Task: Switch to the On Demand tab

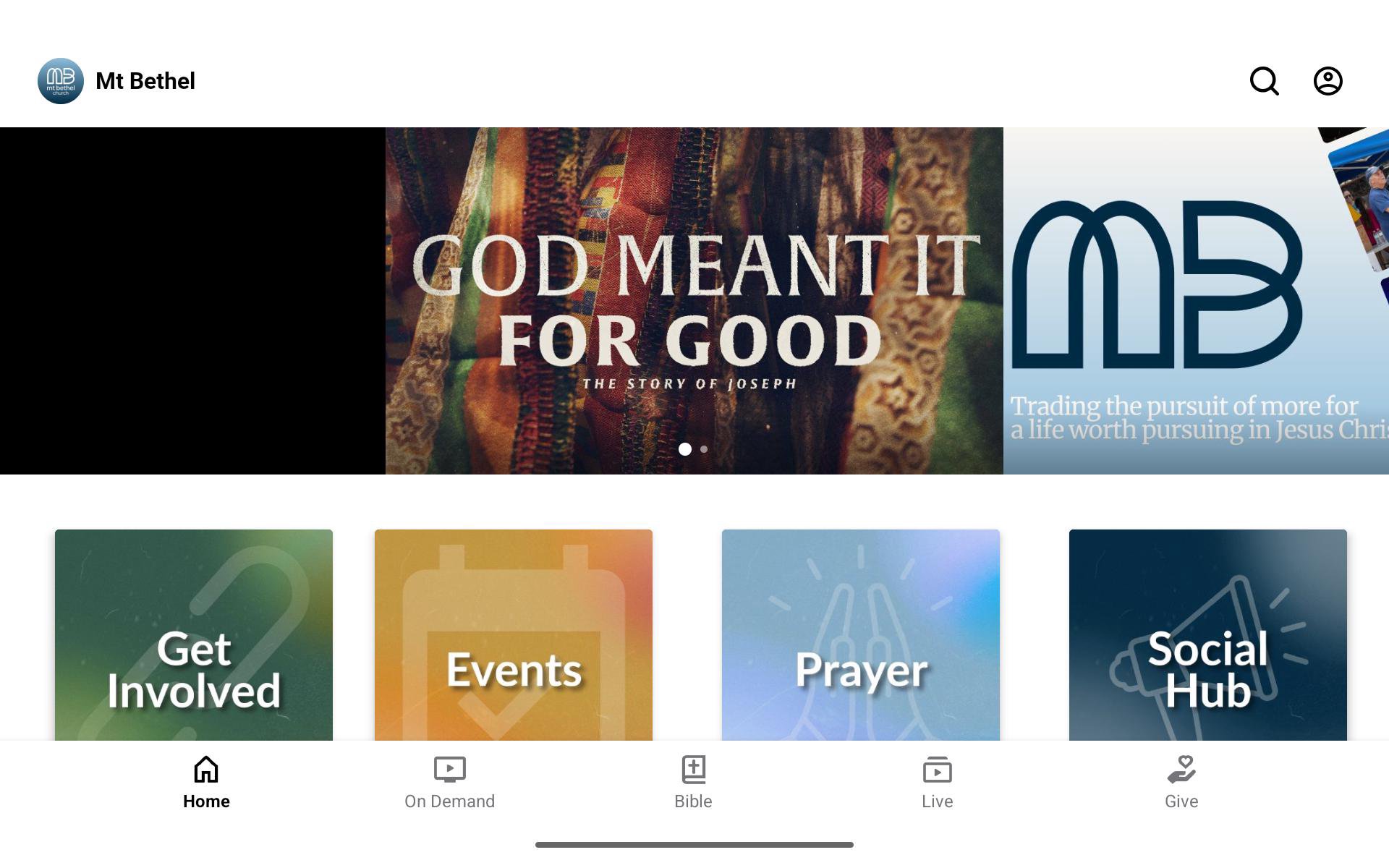Action: pos(449,783)
